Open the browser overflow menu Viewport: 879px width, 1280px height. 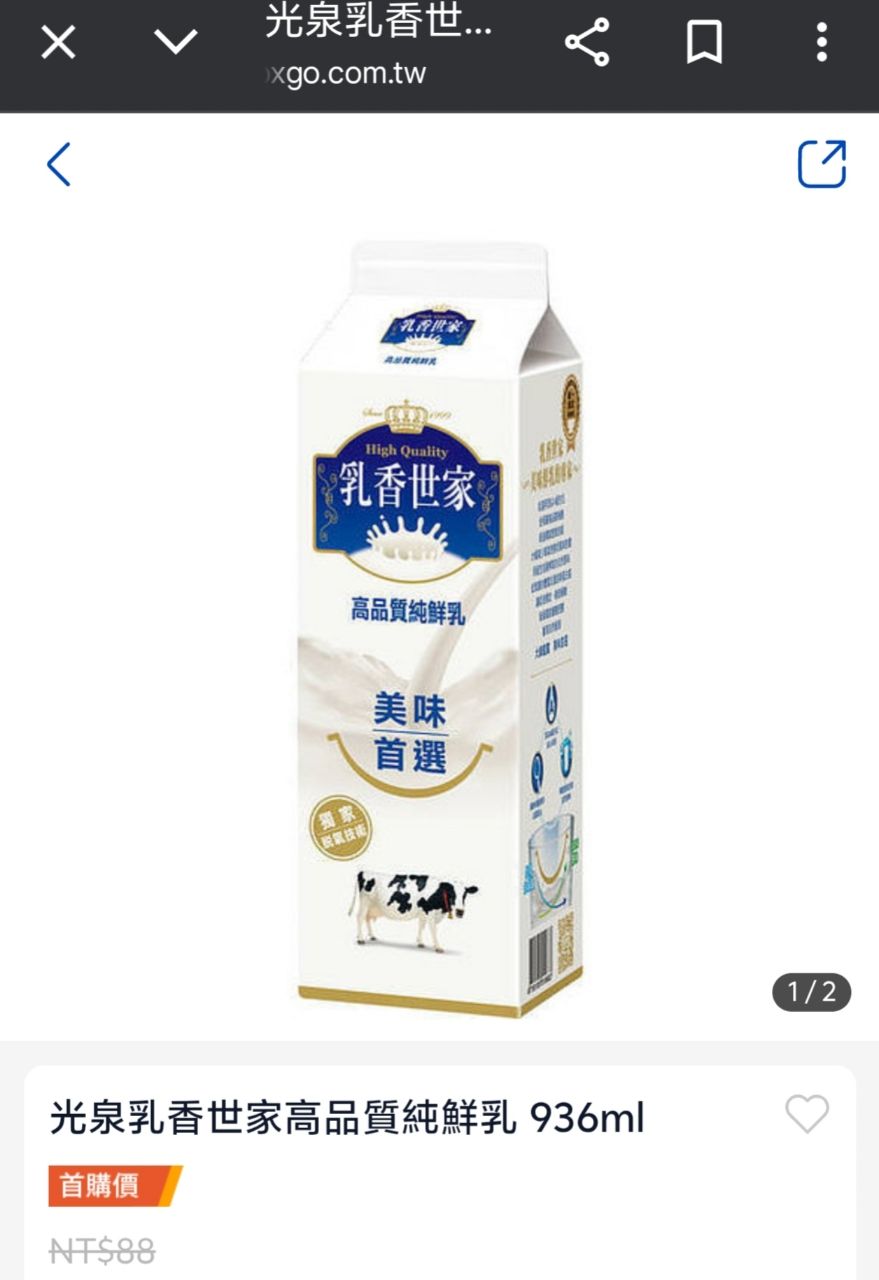pyautogui.click(x=821, y=42)
